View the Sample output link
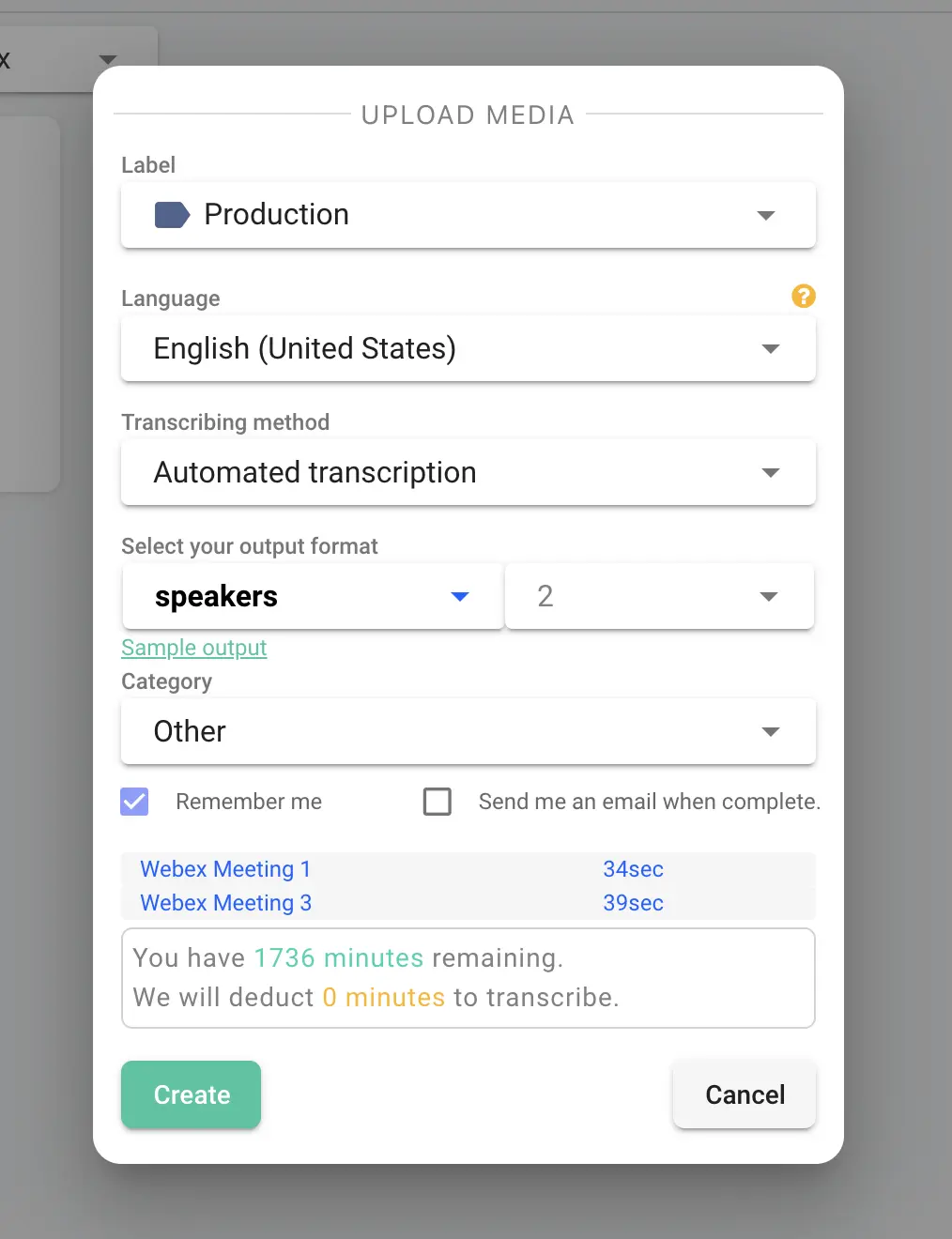The width and height of the screenshot is (952, 1239). tap(194, 648)
